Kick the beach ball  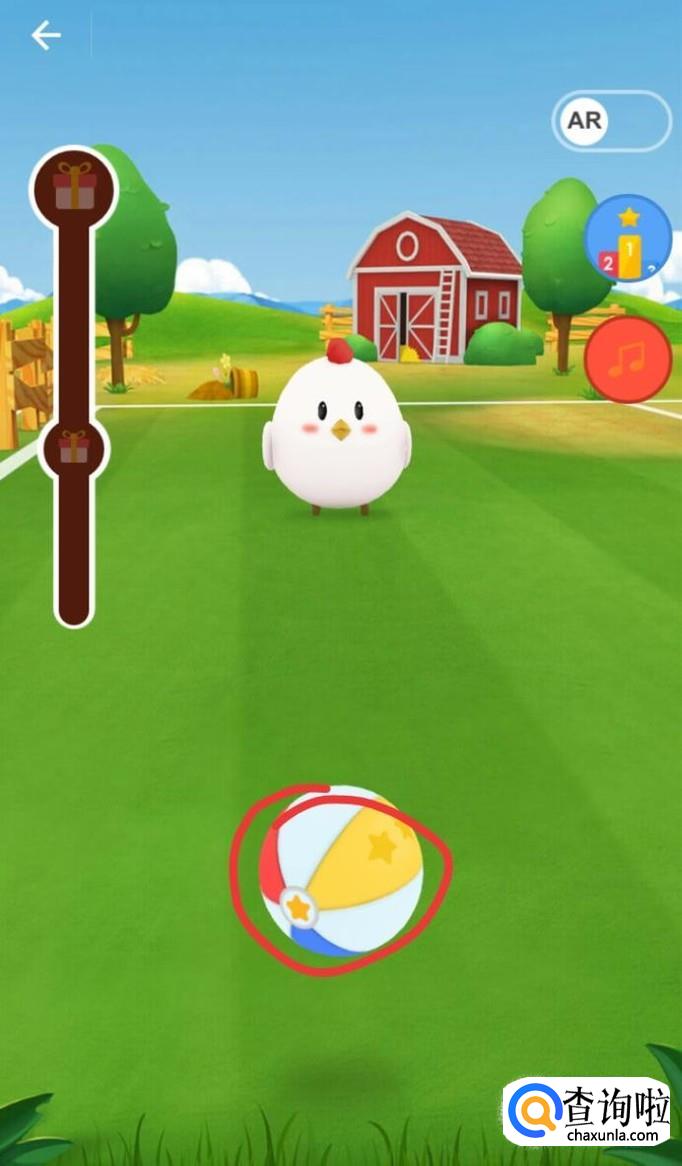(341, 870)
